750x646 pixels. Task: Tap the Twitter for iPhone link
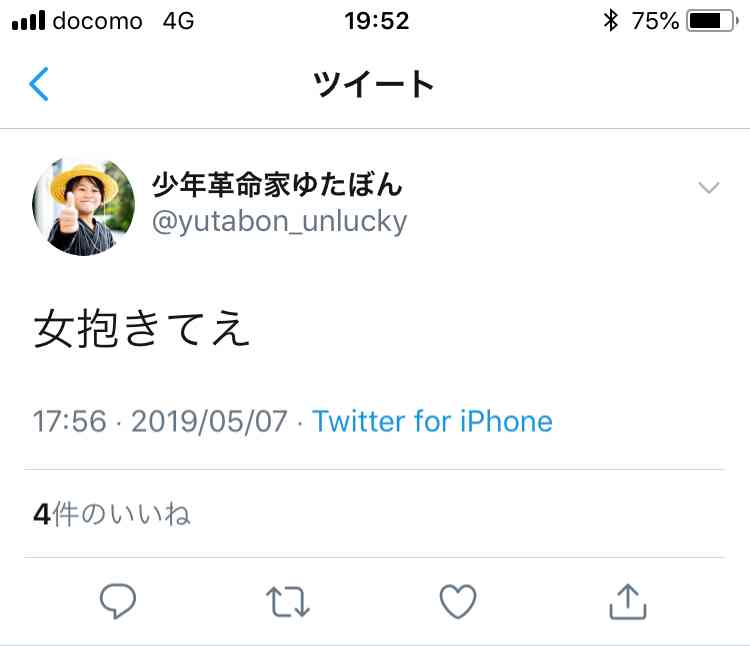(432, 421)
